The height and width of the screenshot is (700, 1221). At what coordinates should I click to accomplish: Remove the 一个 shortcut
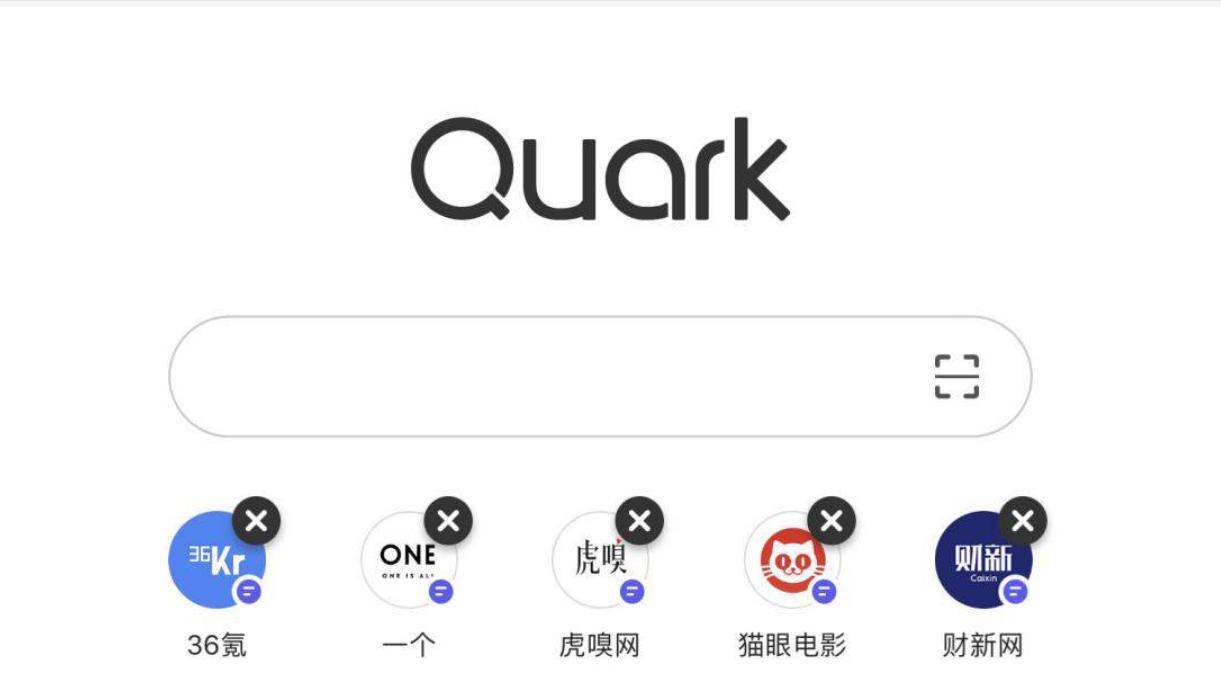(x=449, y=521)
